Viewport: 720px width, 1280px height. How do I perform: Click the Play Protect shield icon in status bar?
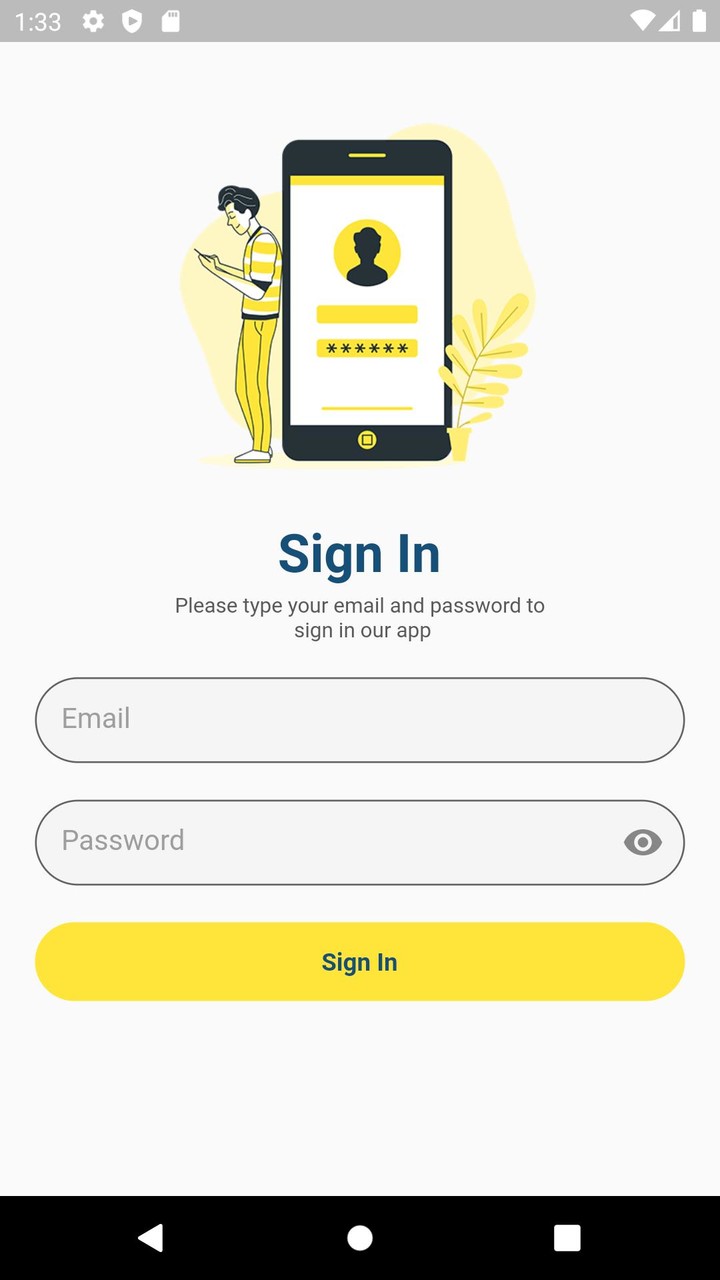pos(133,21)
